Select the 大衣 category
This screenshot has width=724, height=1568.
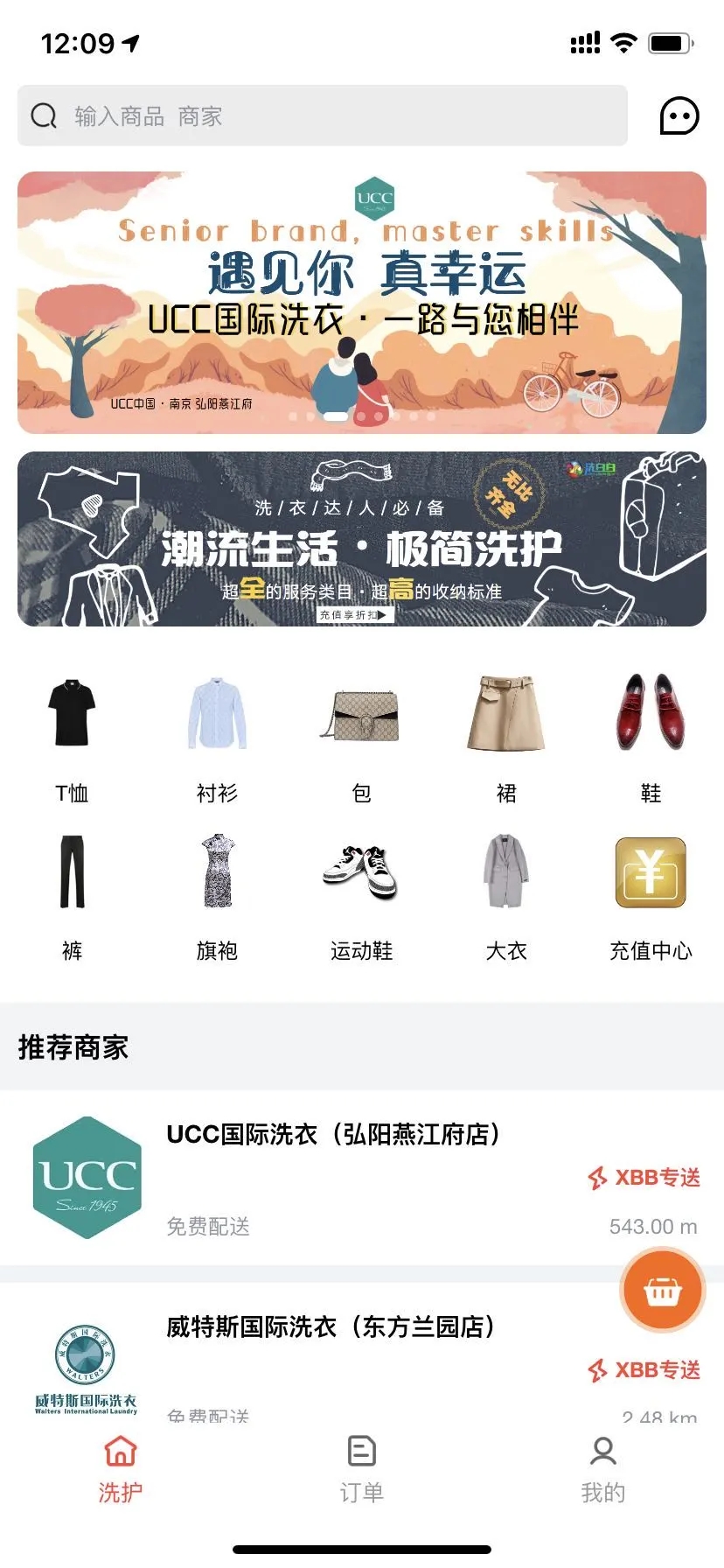pyautogui.click(x=506, y=894)
